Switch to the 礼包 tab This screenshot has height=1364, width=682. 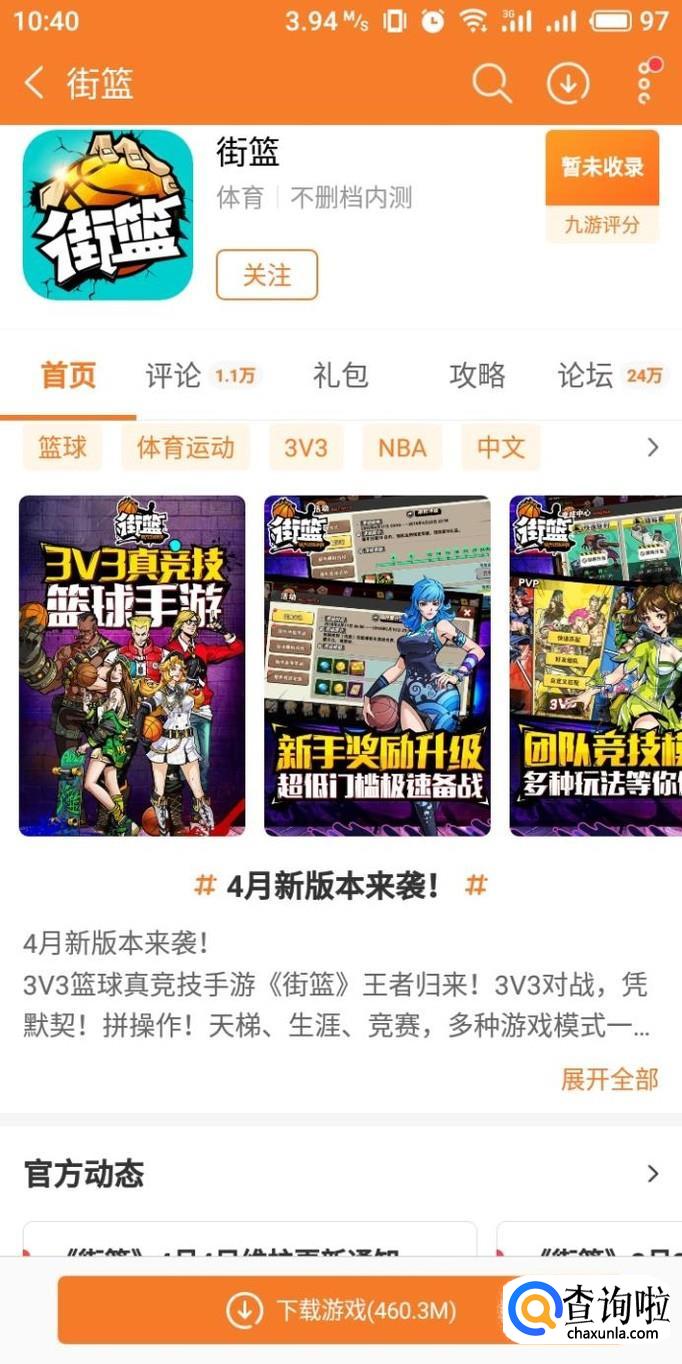(341, 376)
